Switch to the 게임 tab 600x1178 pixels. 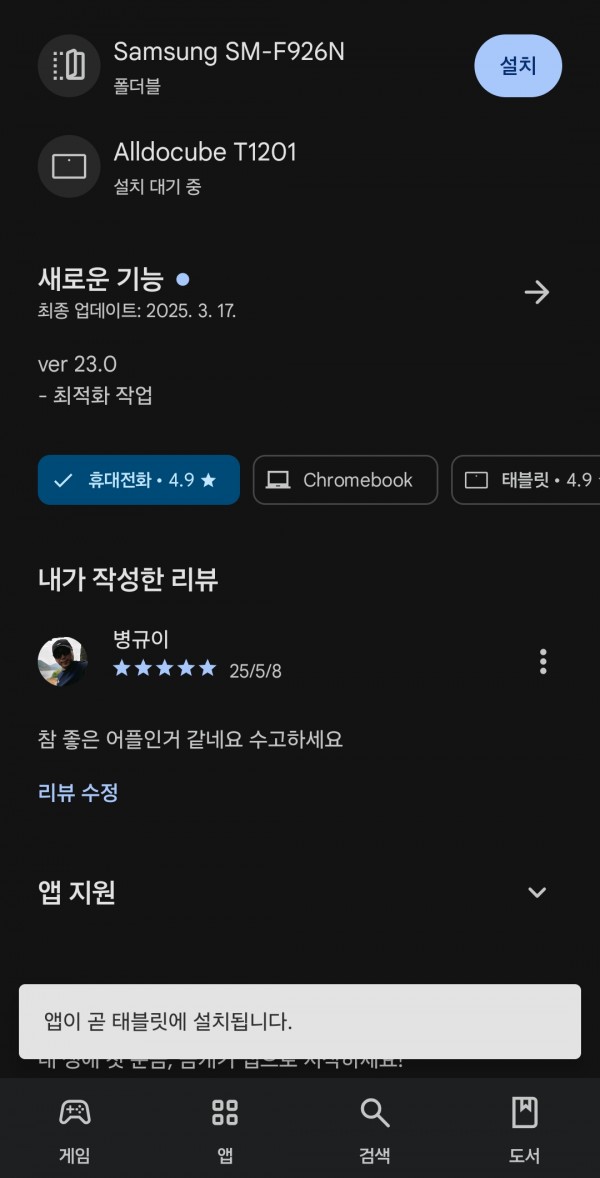point(75,1128)
